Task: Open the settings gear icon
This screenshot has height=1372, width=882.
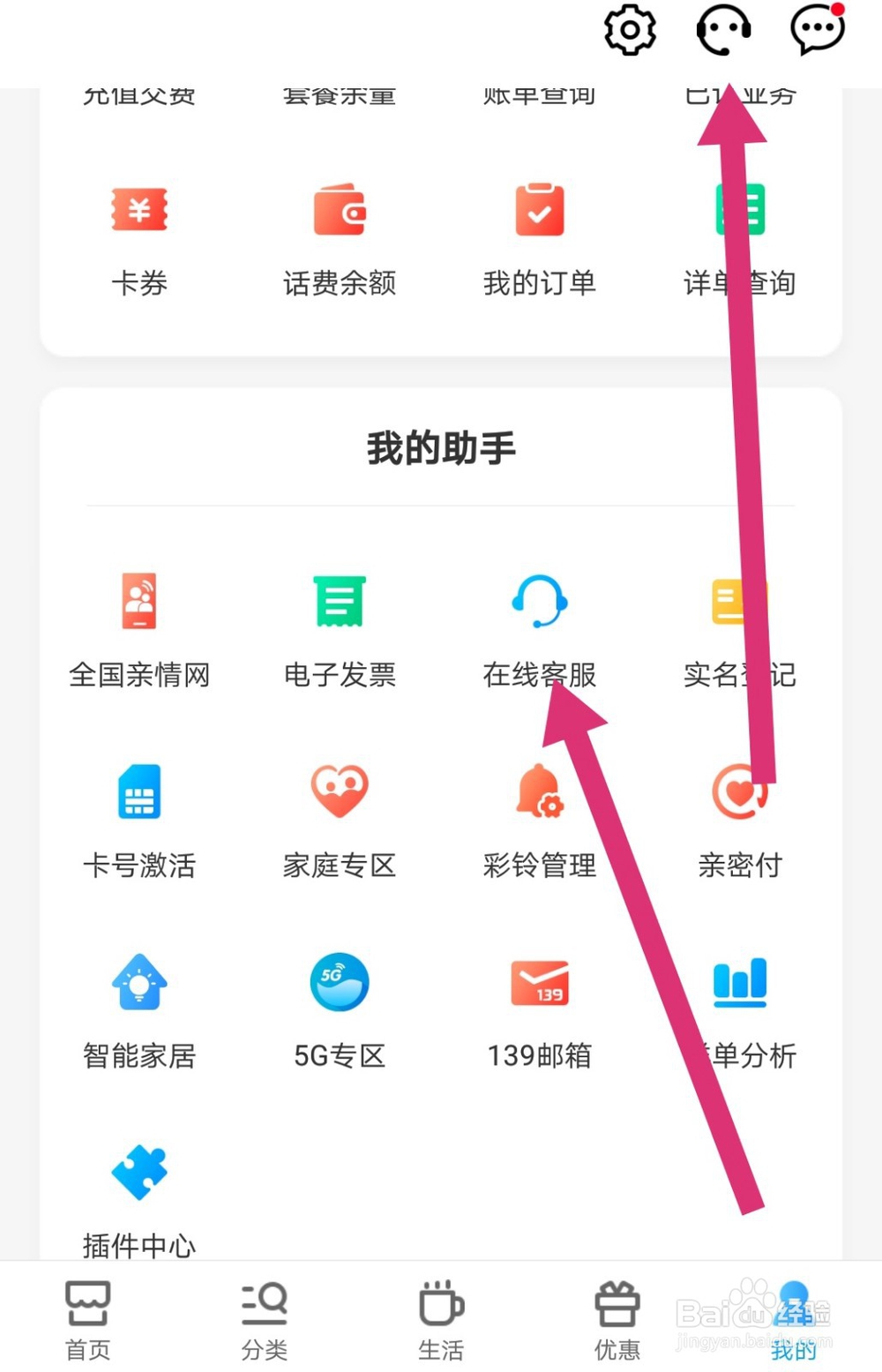Action: 628,29
